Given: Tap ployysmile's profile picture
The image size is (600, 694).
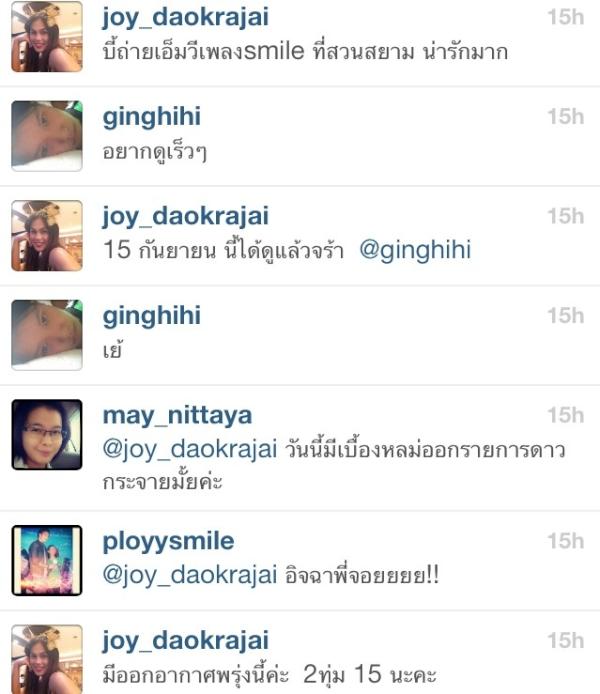Looking at the screenshot, I should click(x=46, y=560).
